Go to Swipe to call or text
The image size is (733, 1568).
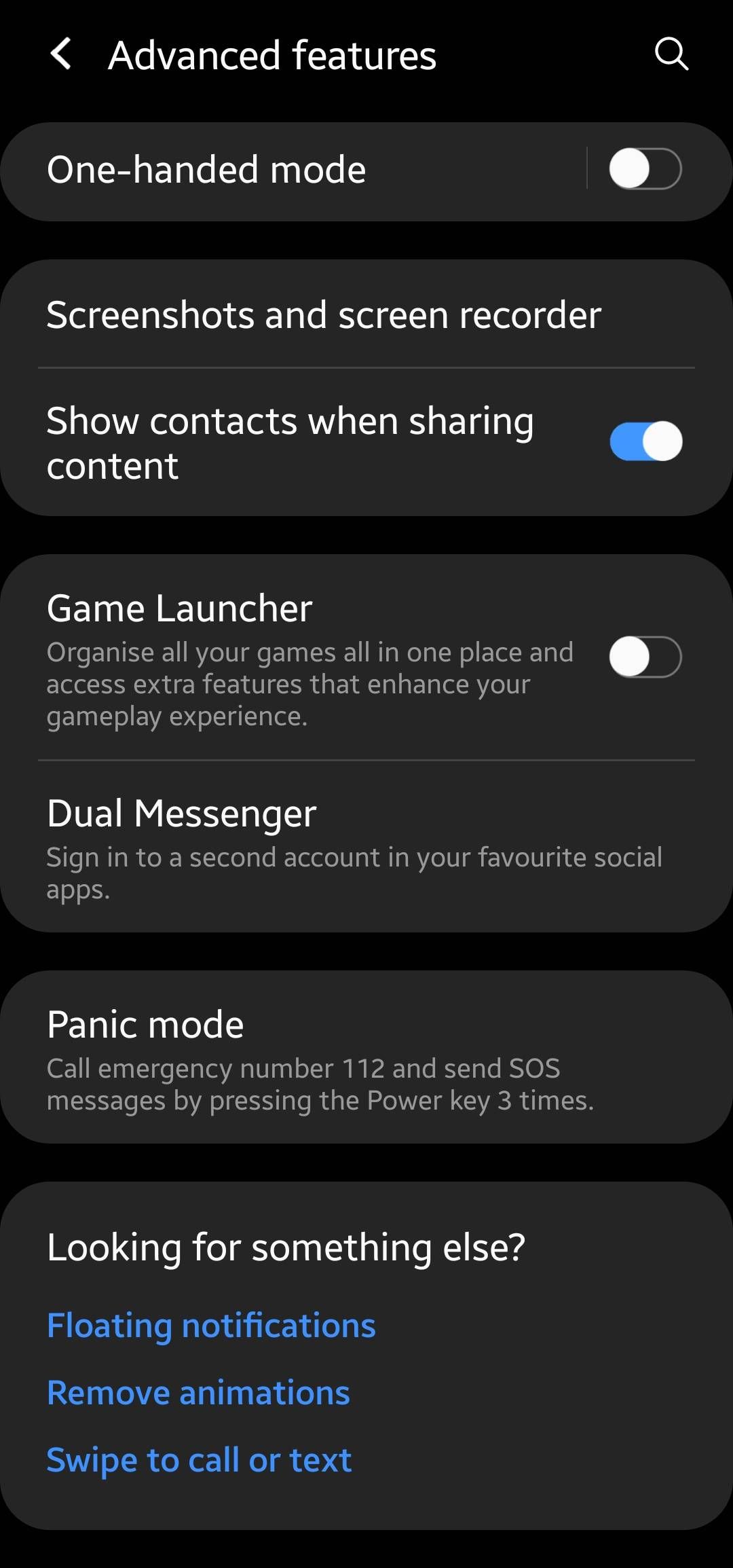(x=199, y=1461)
